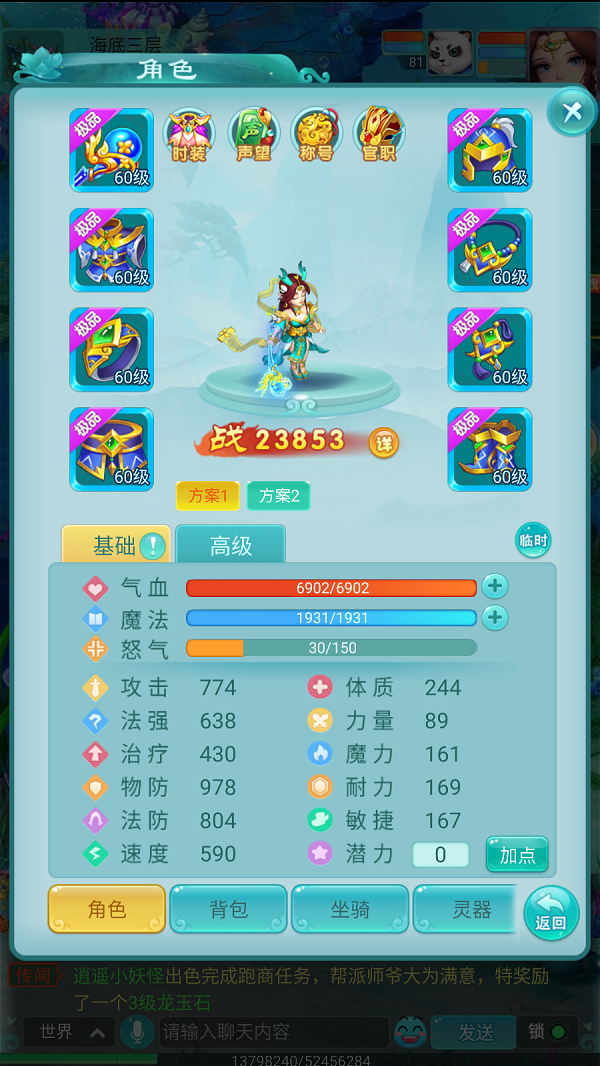Switch to the 背包 backpack tab

pos(228,909)
